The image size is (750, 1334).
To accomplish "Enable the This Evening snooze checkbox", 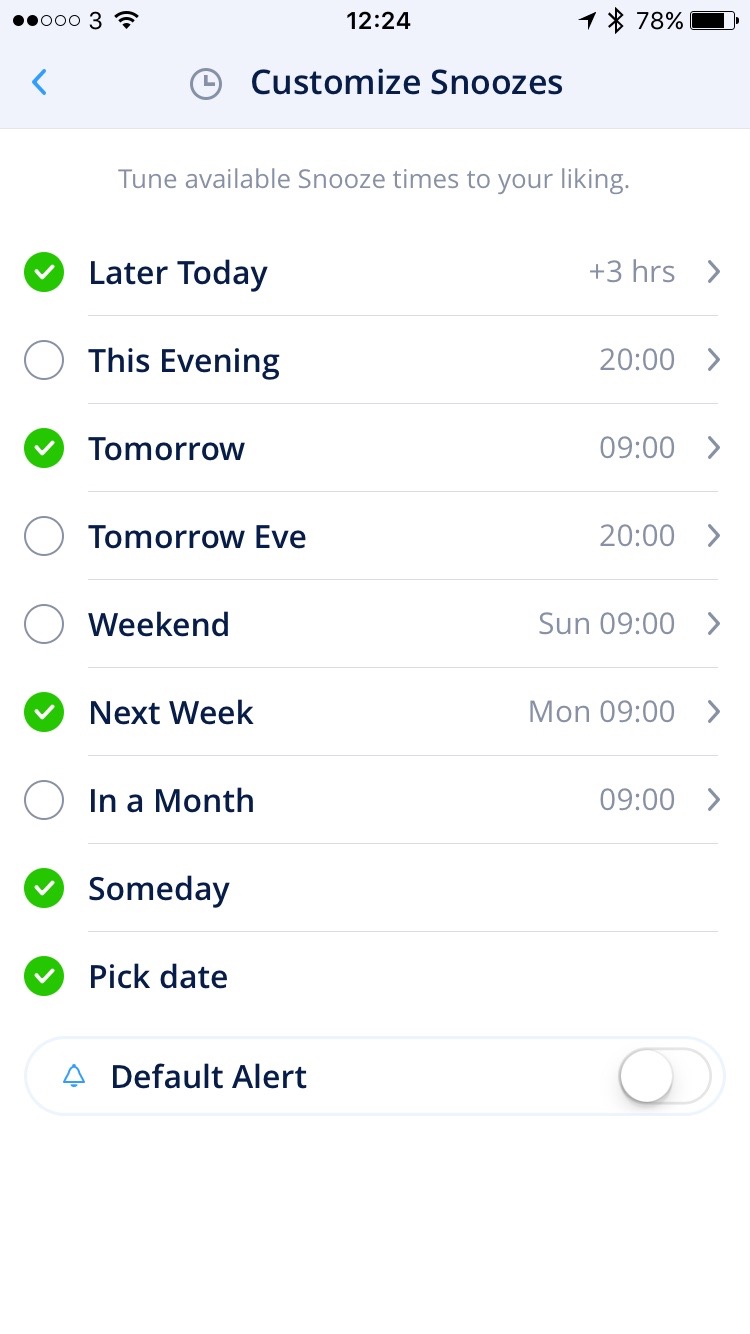I will point(44,359).
